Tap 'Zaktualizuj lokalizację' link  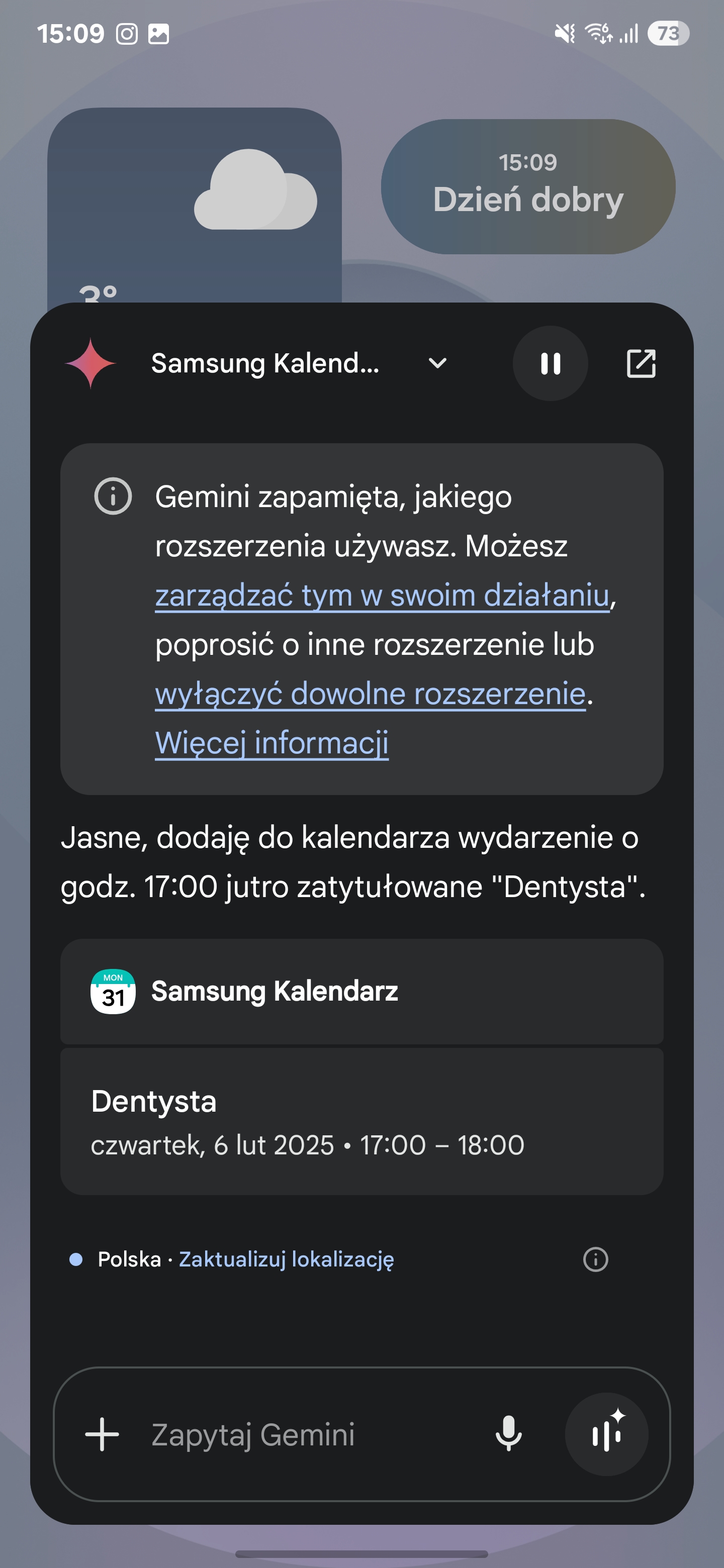coord(286,1259)
